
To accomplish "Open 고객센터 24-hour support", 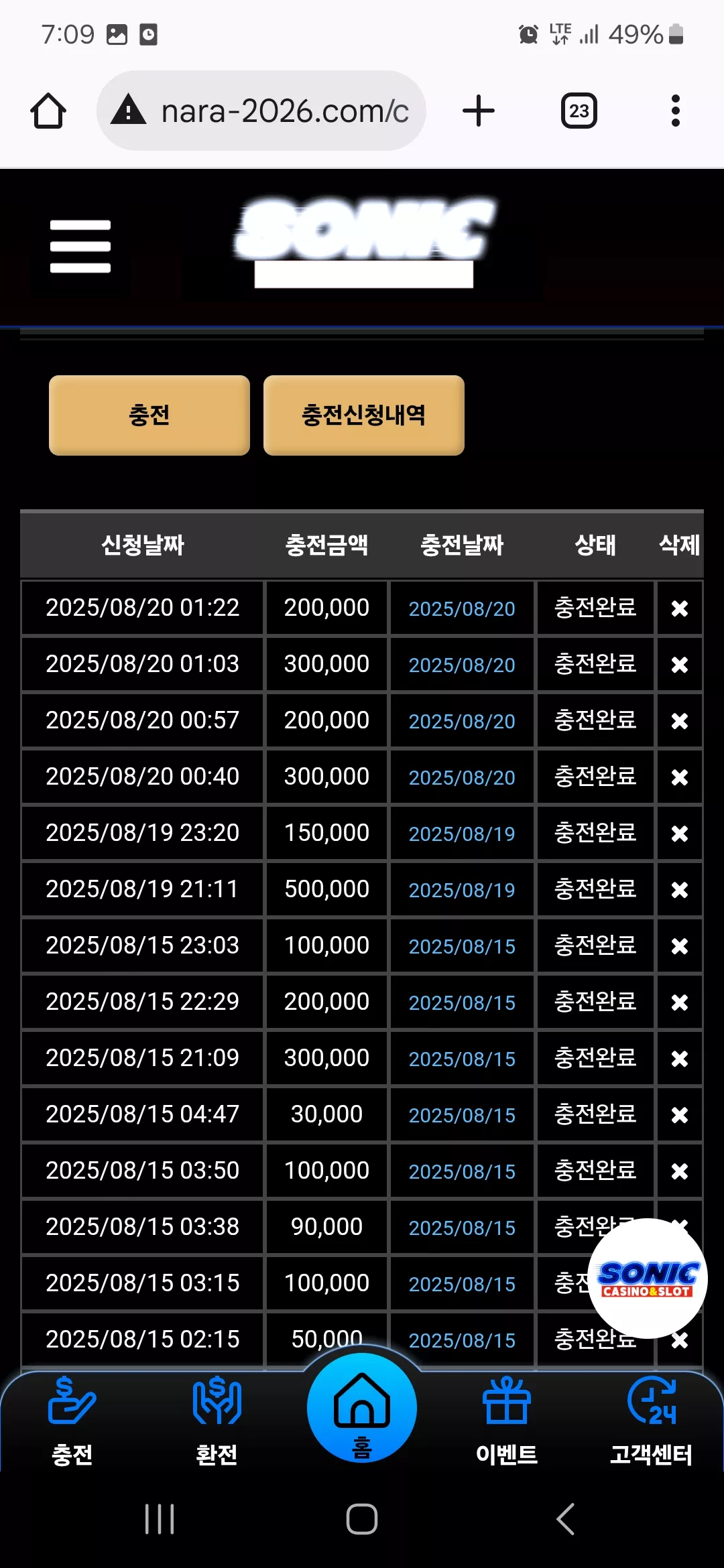I will [x=651, y=1421].
